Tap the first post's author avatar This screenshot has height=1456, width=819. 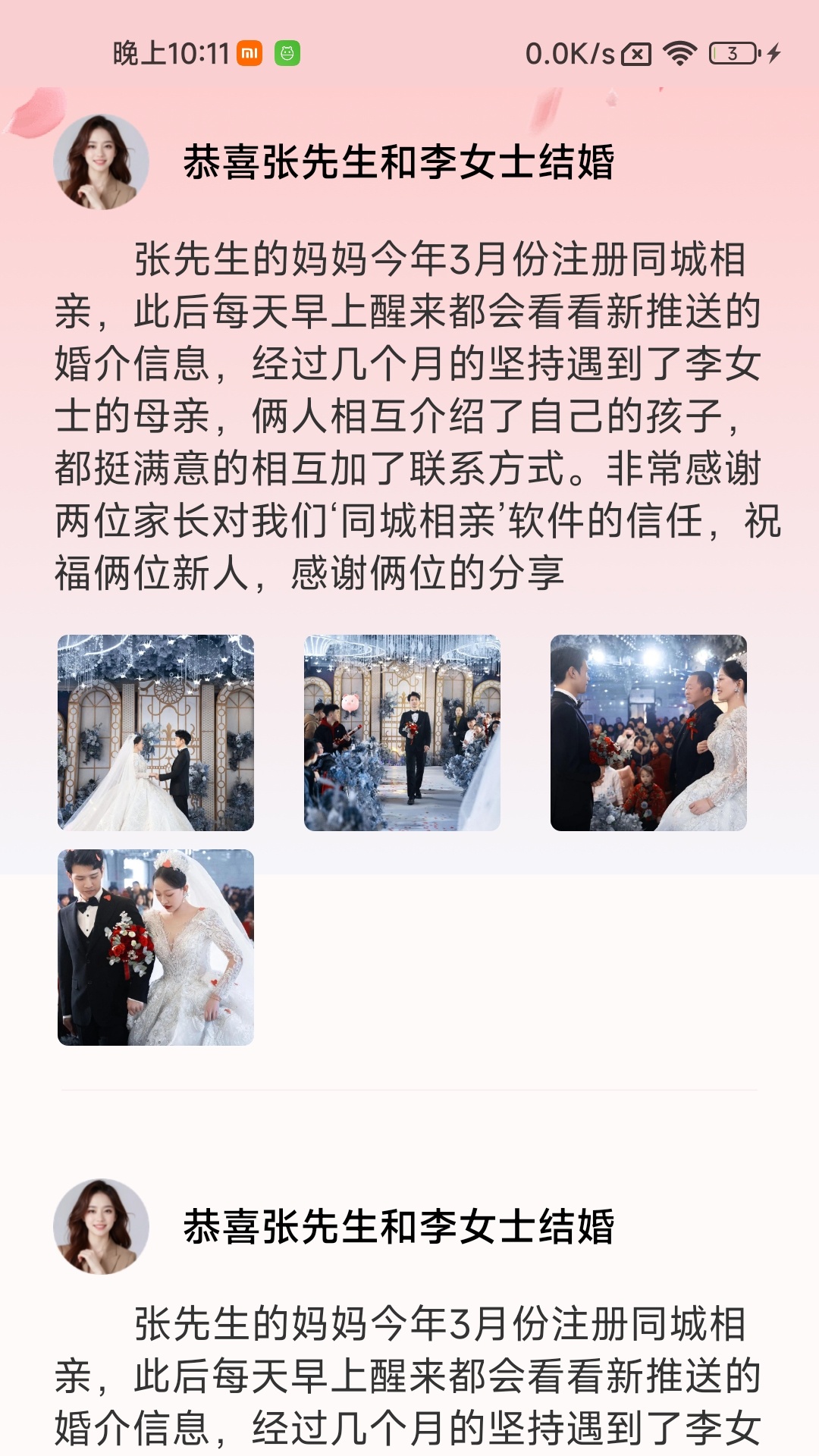[x=101, y=162]
